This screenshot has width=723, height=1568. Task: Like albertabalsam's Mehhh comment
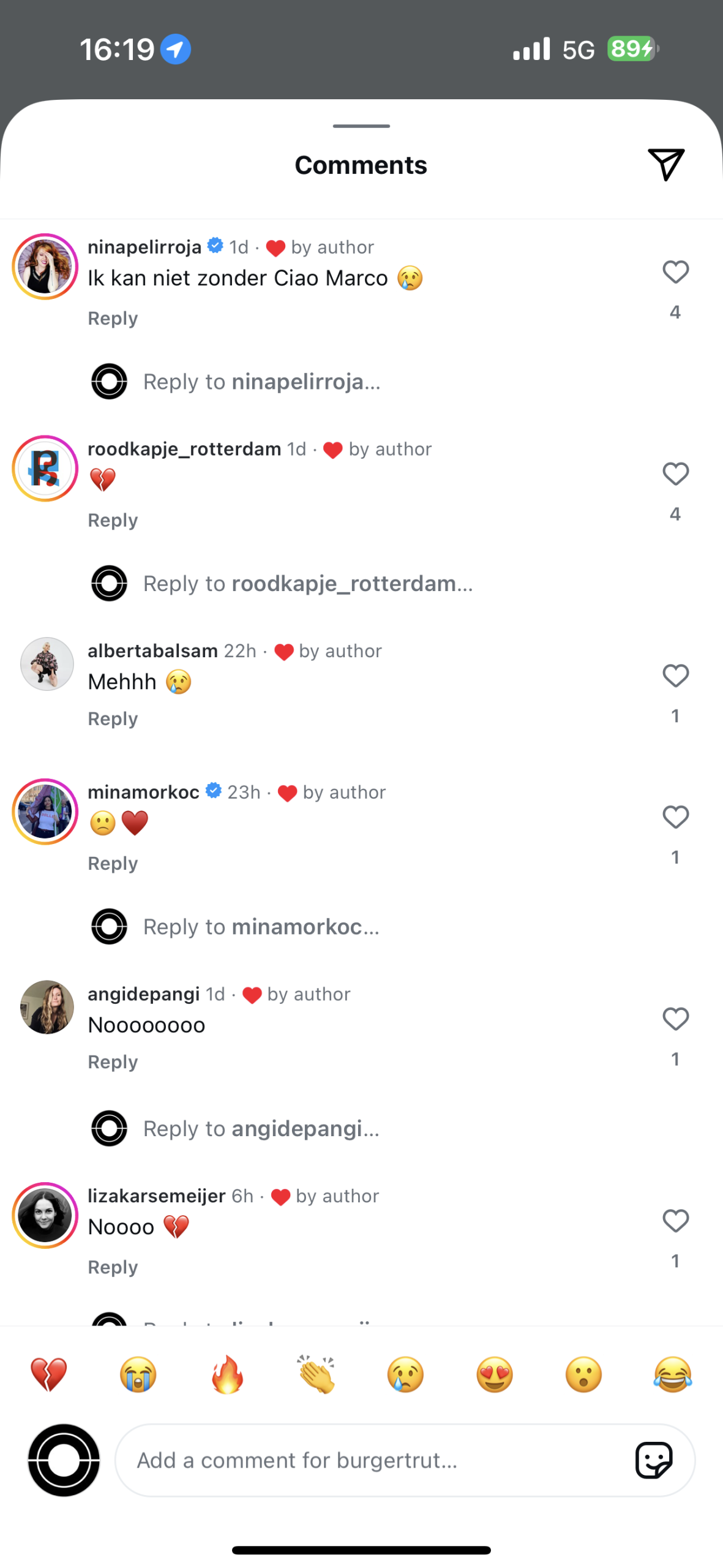coord(675,676)
